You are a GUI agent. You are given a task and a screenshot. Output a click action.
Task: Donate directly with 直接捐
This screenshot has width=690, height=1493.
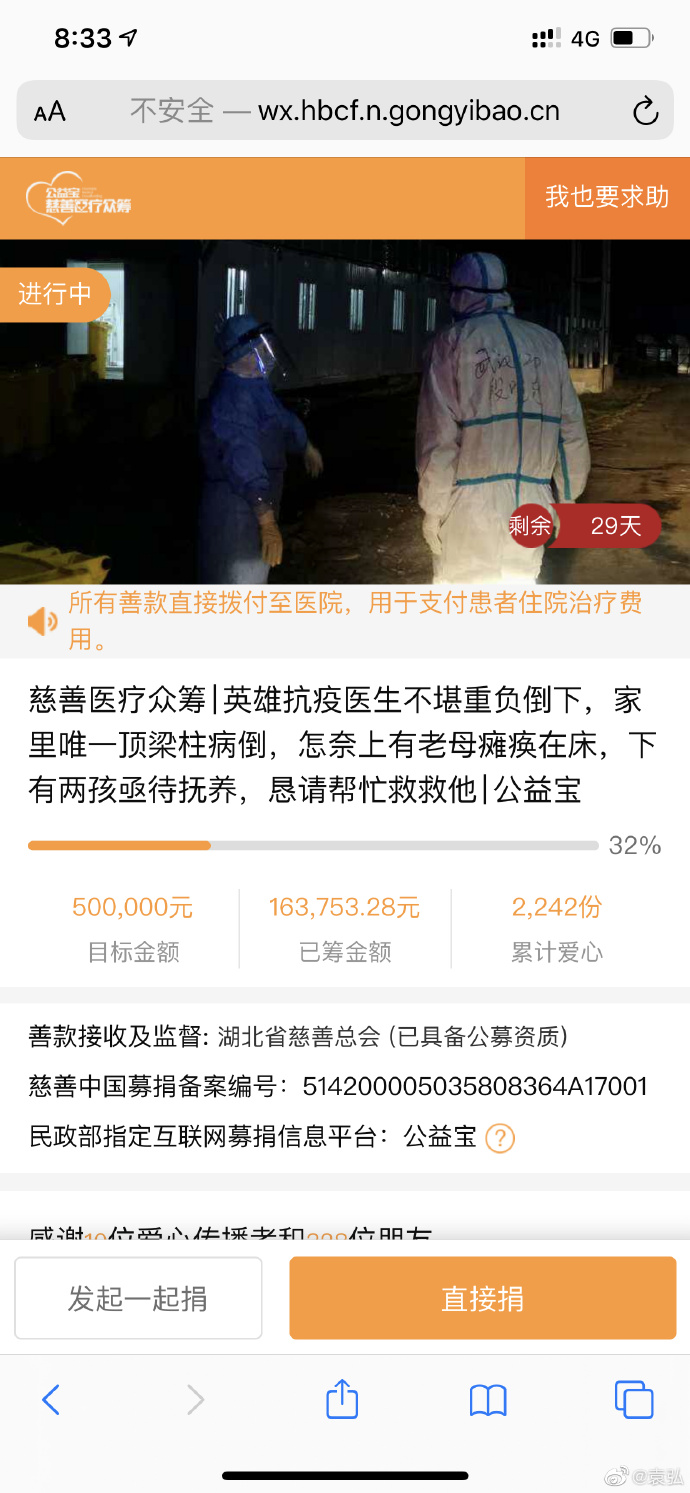click(x=483, y=1298)
